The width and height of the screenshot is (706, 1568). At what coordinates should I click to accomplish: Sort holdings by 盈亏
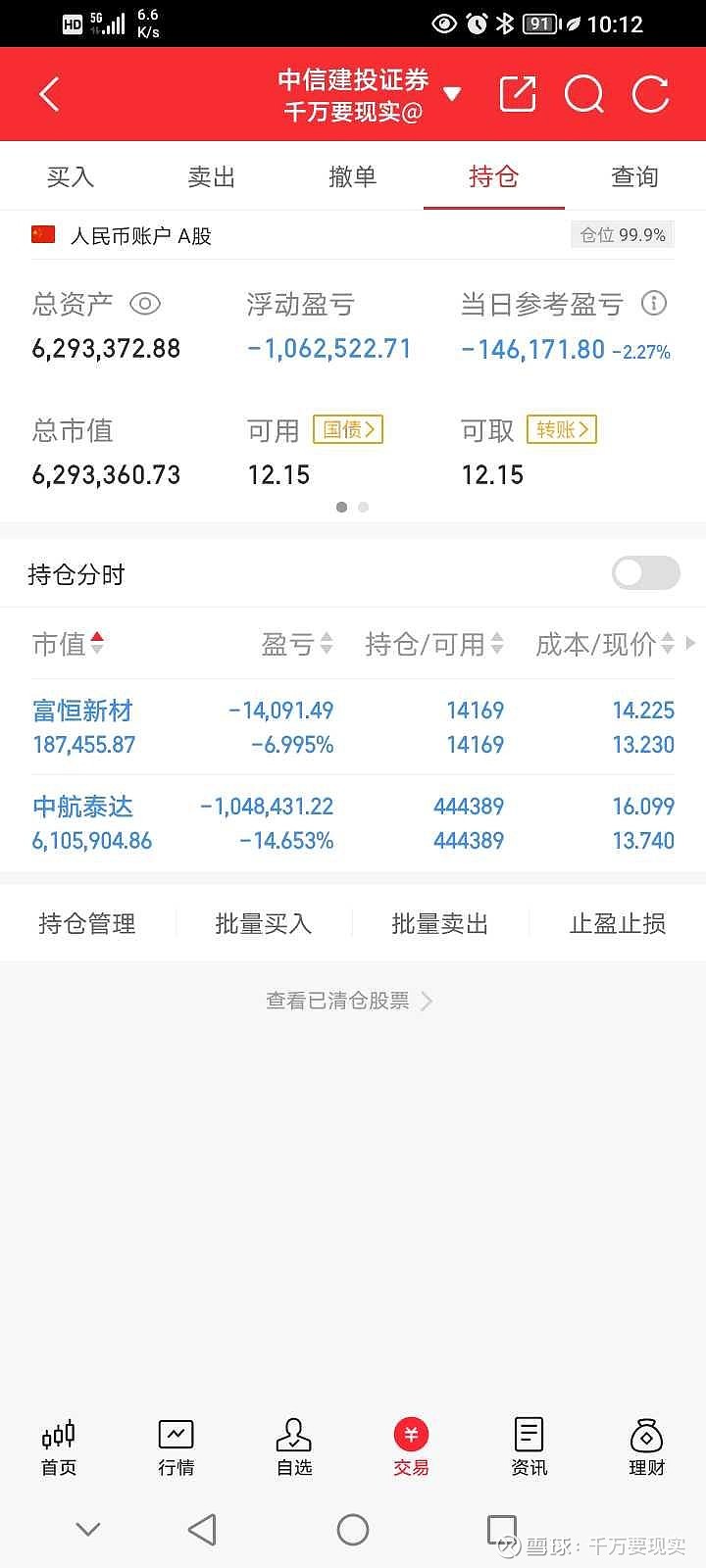tap(297, 644)
